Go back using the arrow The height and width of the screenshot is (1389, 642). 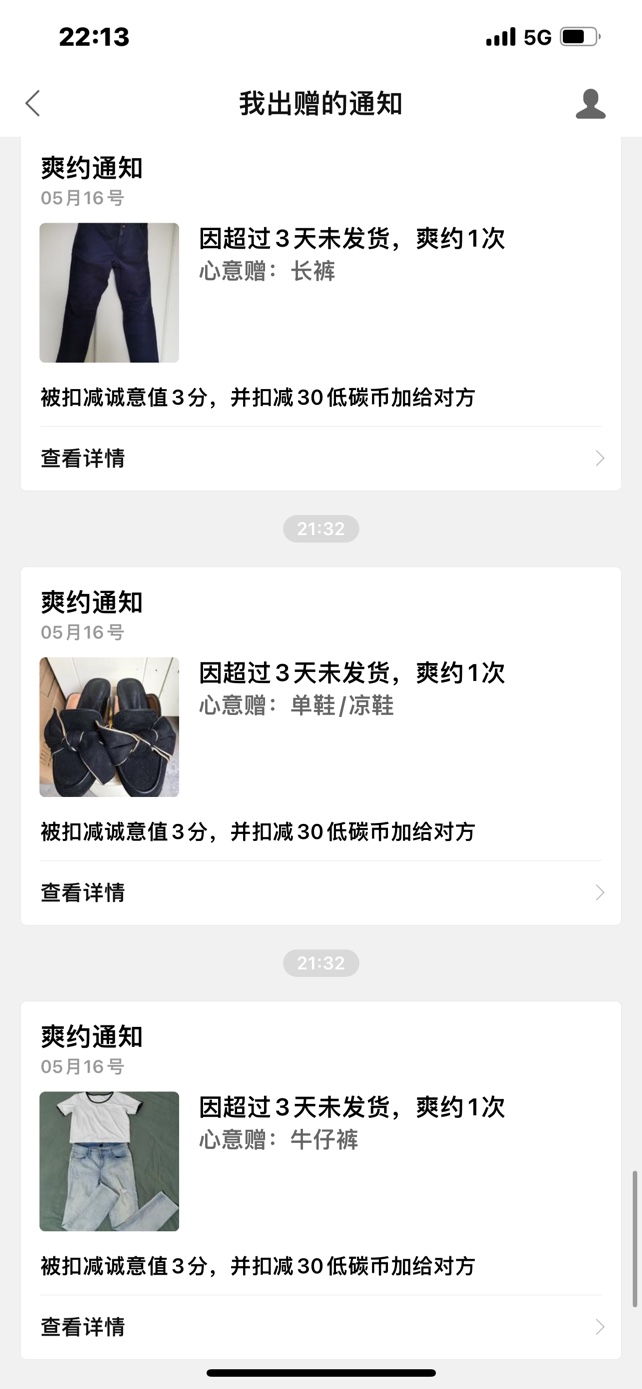33,103
